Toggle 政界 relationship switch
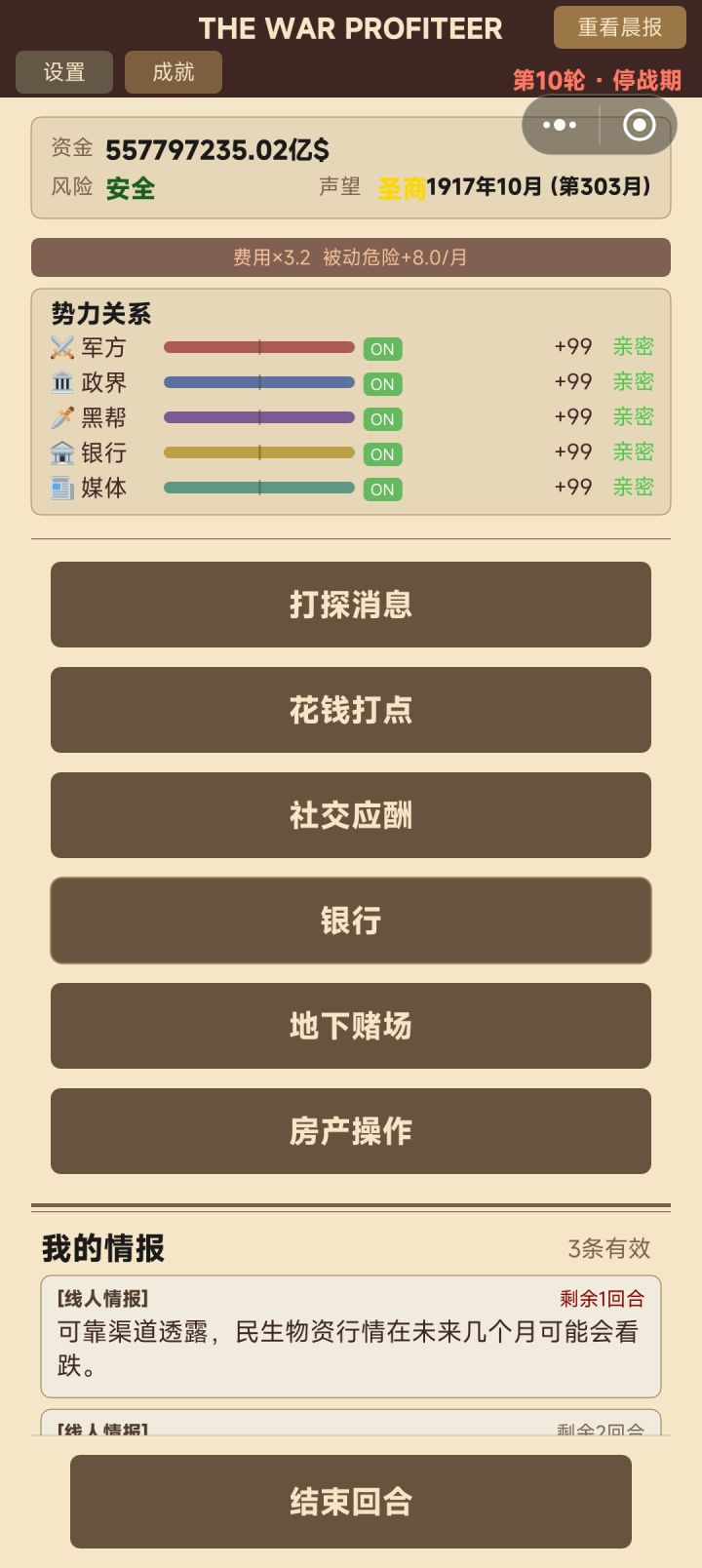Screen dimensions: 702x1568 click(x=382, y=383)
